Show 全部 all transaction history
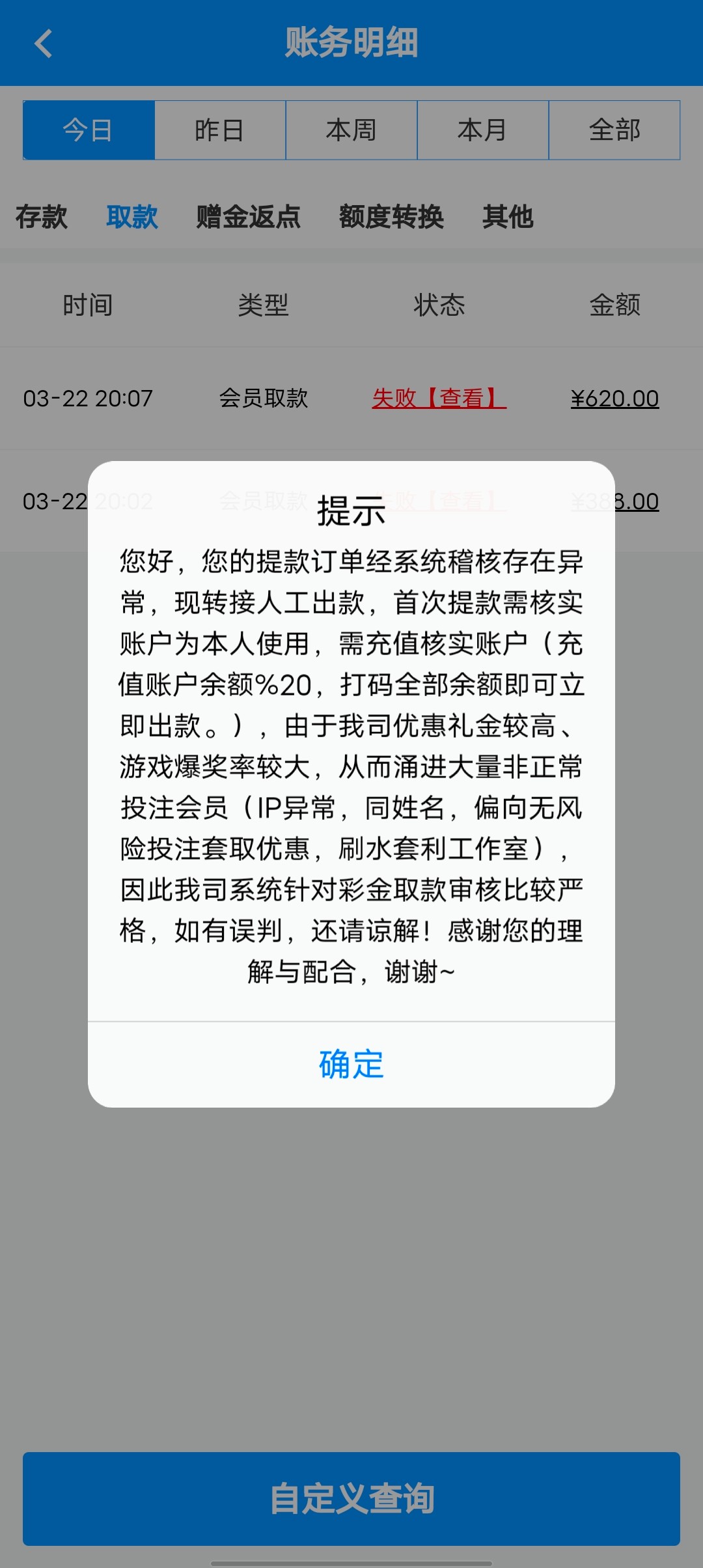The width and height of the screenshot is (703, 1568). [x=613, y=130]
